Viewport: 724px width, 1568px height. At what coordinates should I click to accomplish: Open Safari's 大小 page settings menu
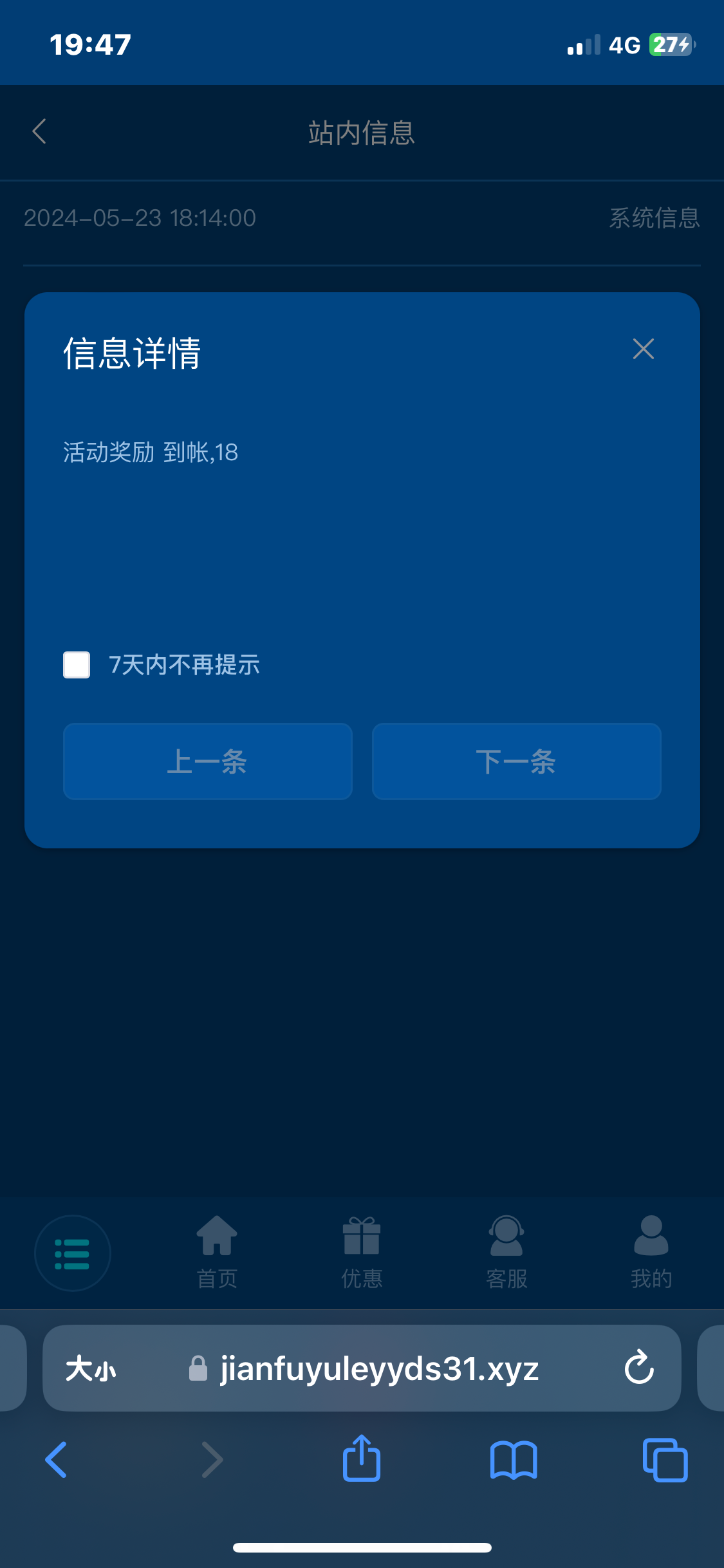tap(91, 1368)
